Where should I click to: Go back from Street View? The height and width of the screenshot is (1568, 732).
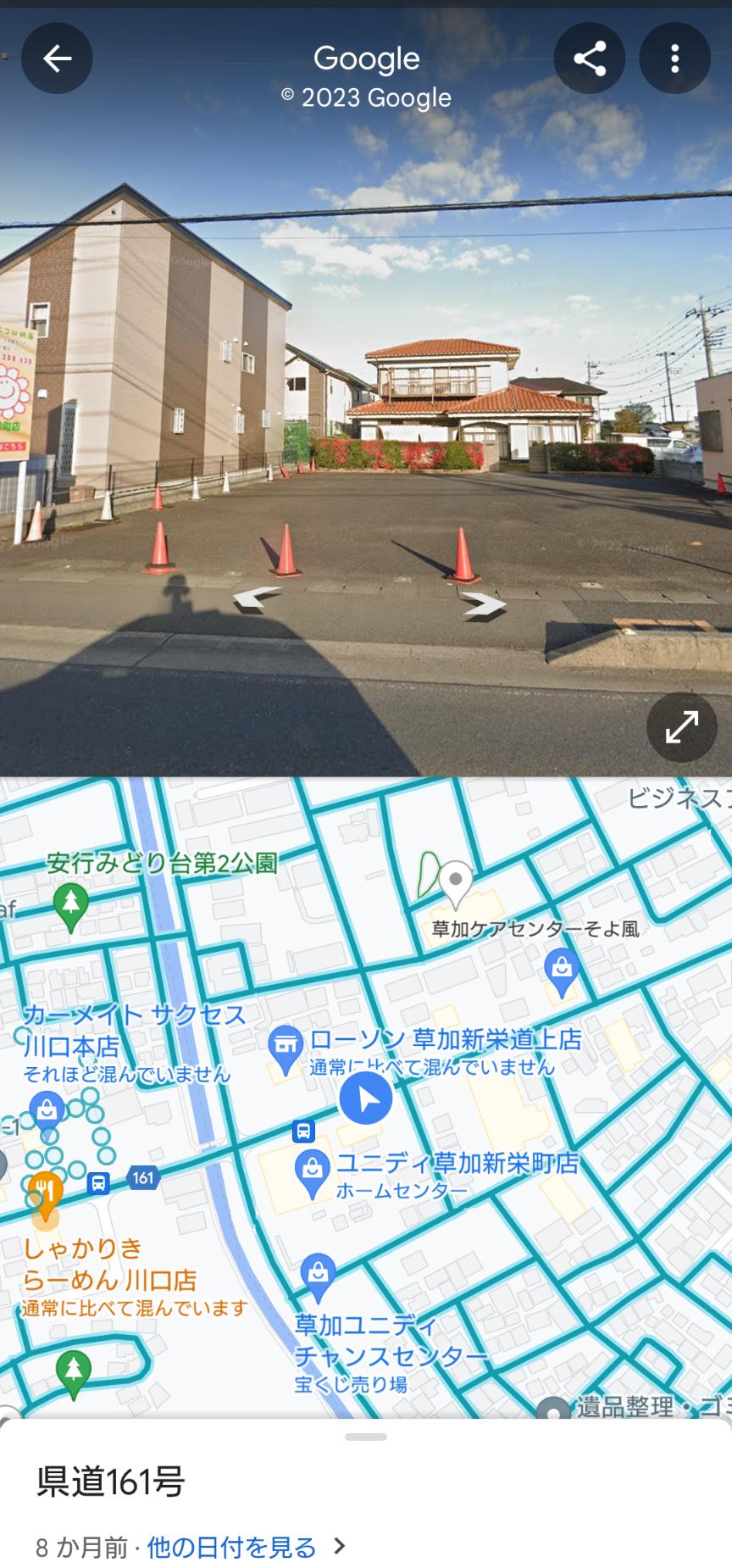pyautogui.click(x=57, y=58)
